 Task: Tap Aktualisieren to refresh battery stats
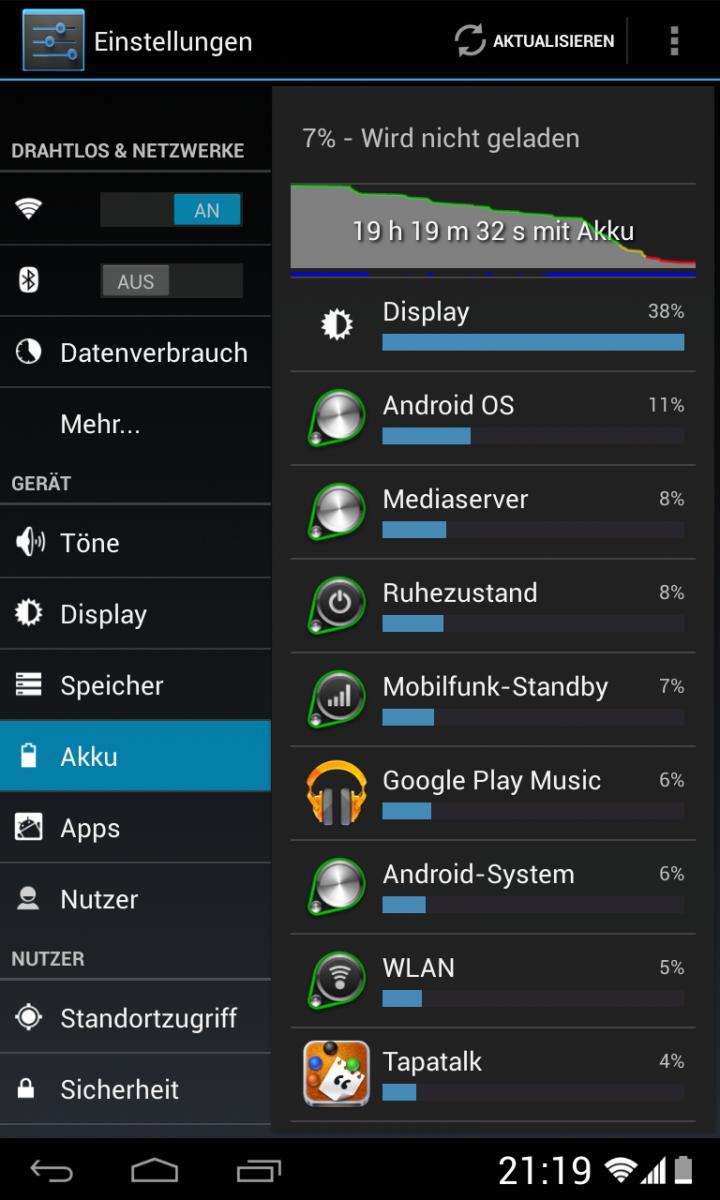tap(534, 41)
